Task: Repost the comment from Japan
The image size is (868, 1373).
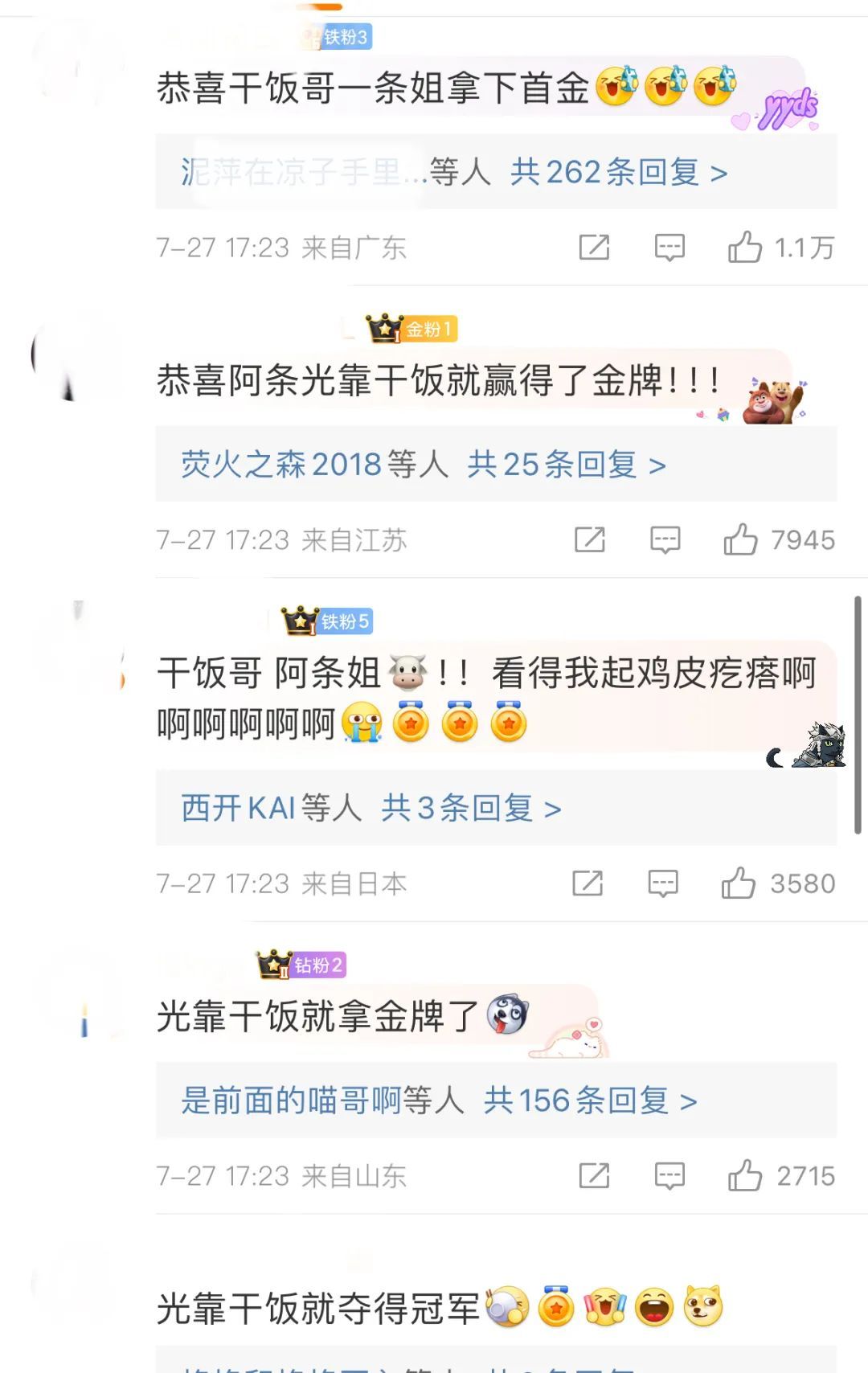Action: point(588,883)
